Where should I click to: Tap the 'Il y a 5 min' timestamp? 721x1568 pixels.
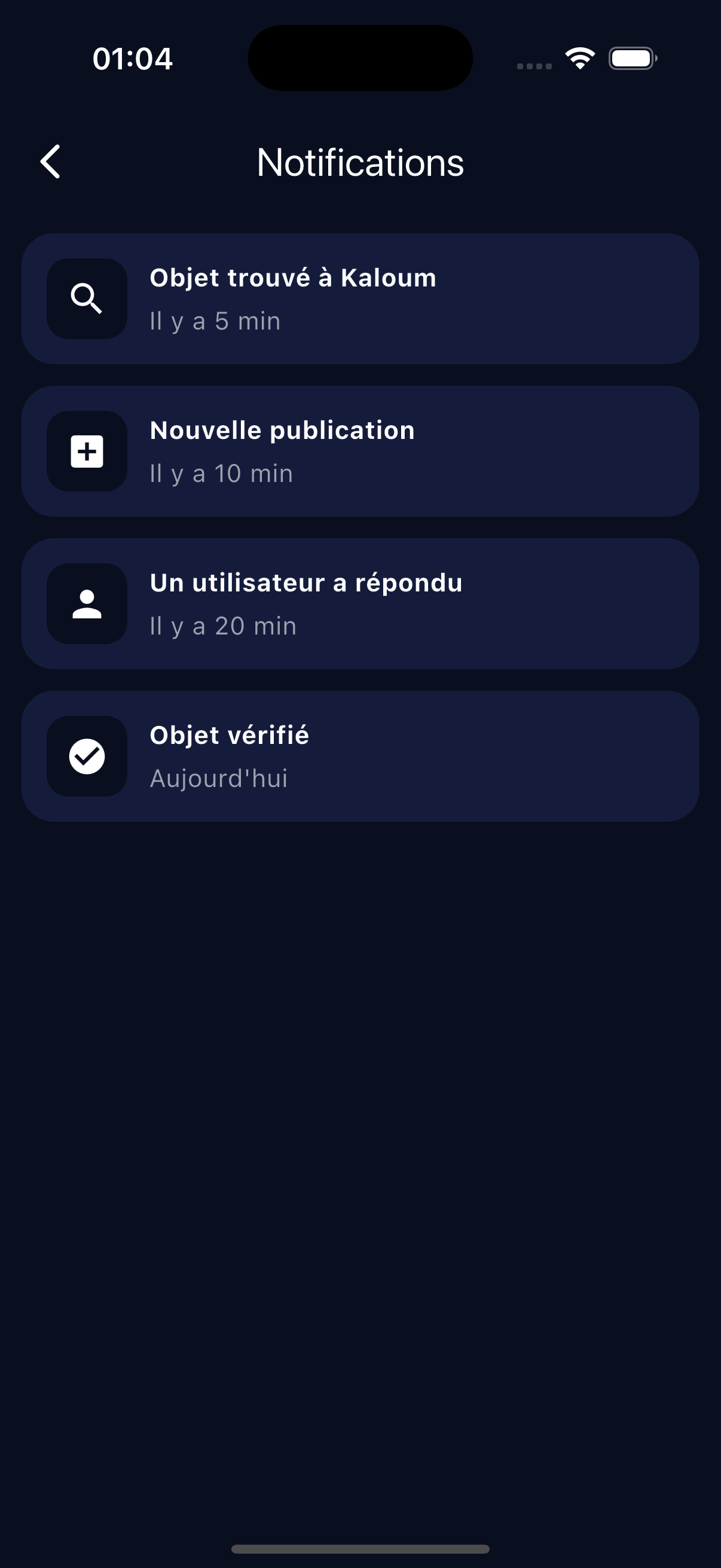point(215,321)
